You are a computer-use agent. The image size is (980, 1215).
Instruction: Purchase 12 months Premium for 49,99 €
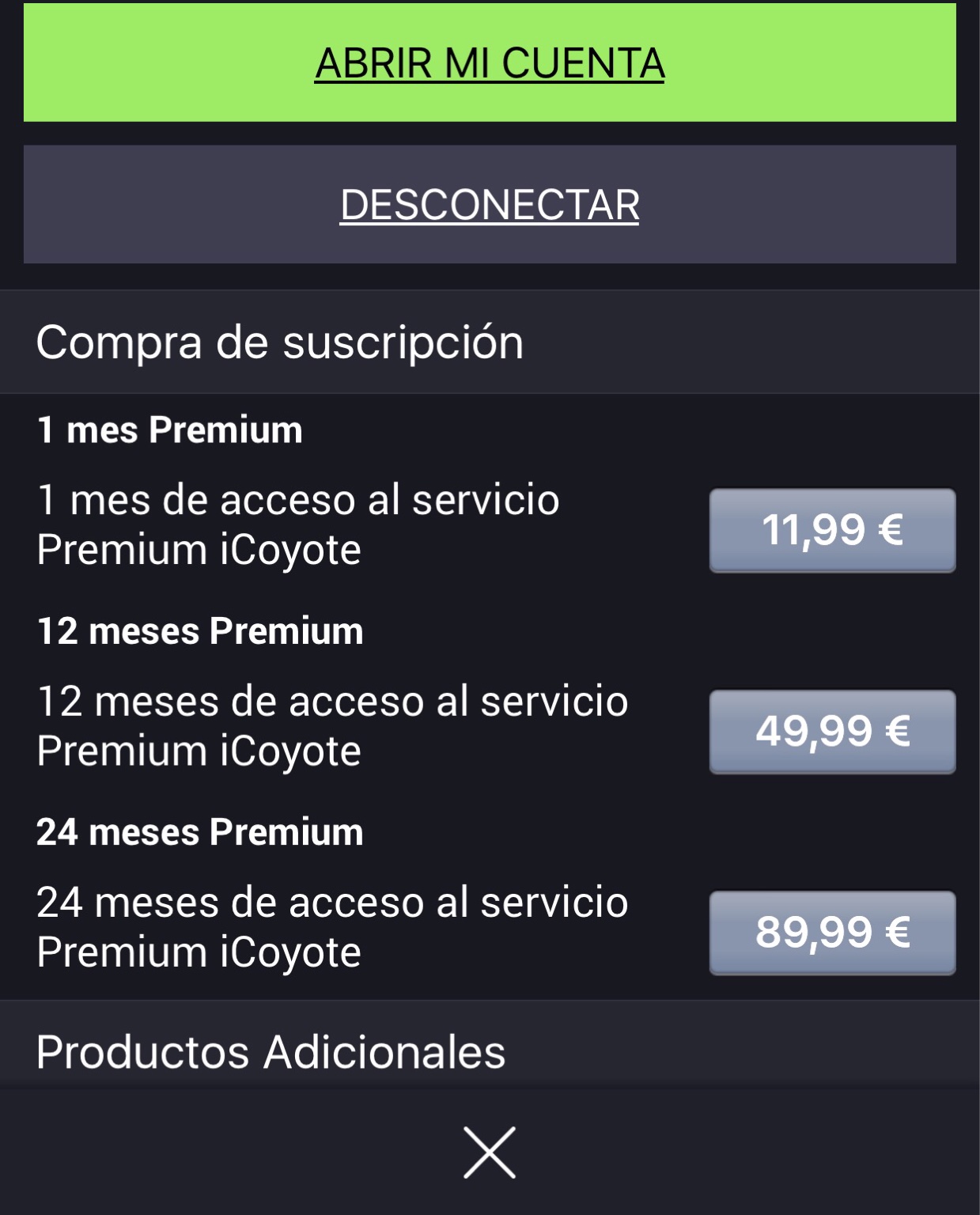pyautogui.click(x=832, y=732)
